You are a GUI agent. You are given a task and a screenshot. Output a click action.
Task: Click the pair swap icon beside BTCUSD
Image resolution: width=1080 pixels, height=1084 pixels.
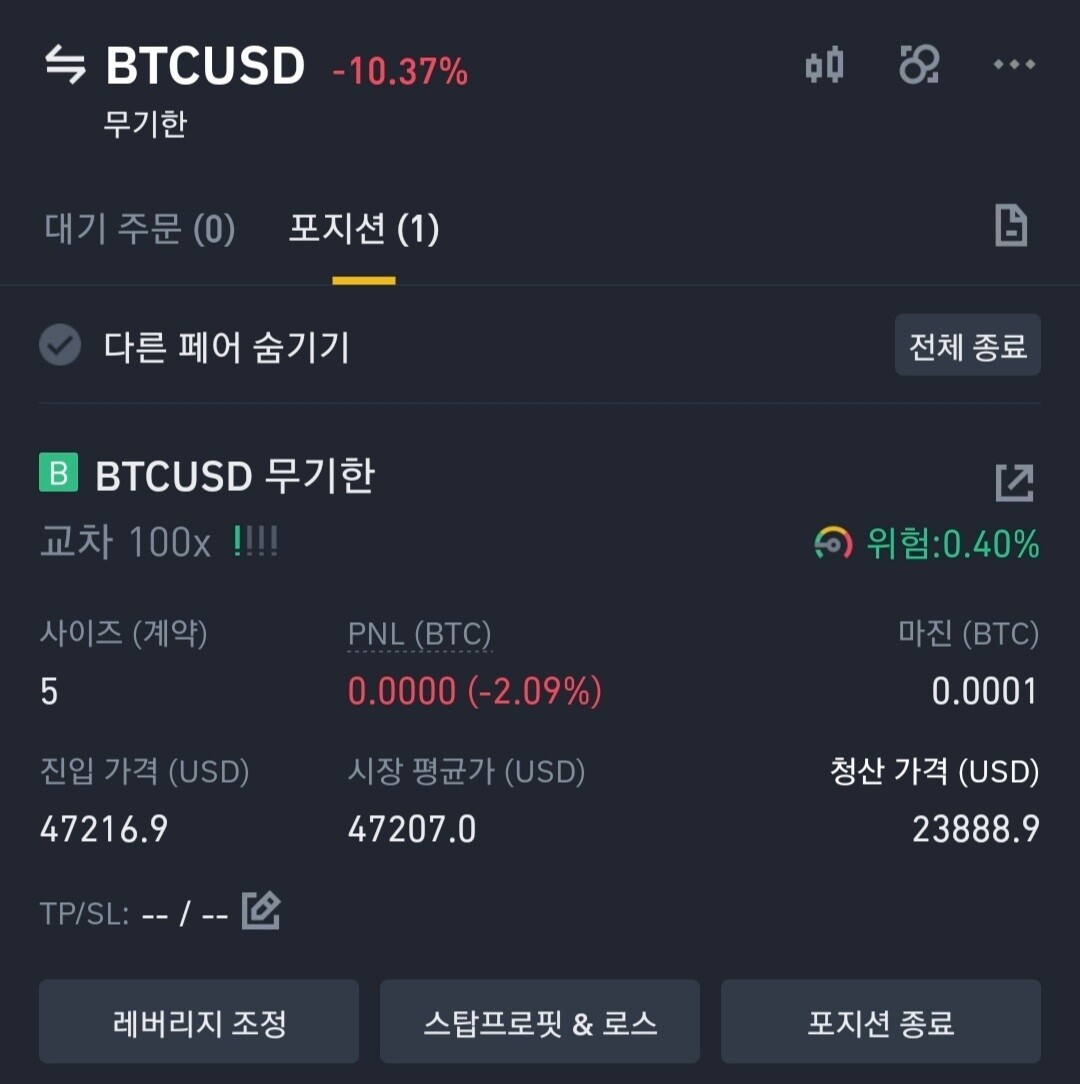[66, 64]
